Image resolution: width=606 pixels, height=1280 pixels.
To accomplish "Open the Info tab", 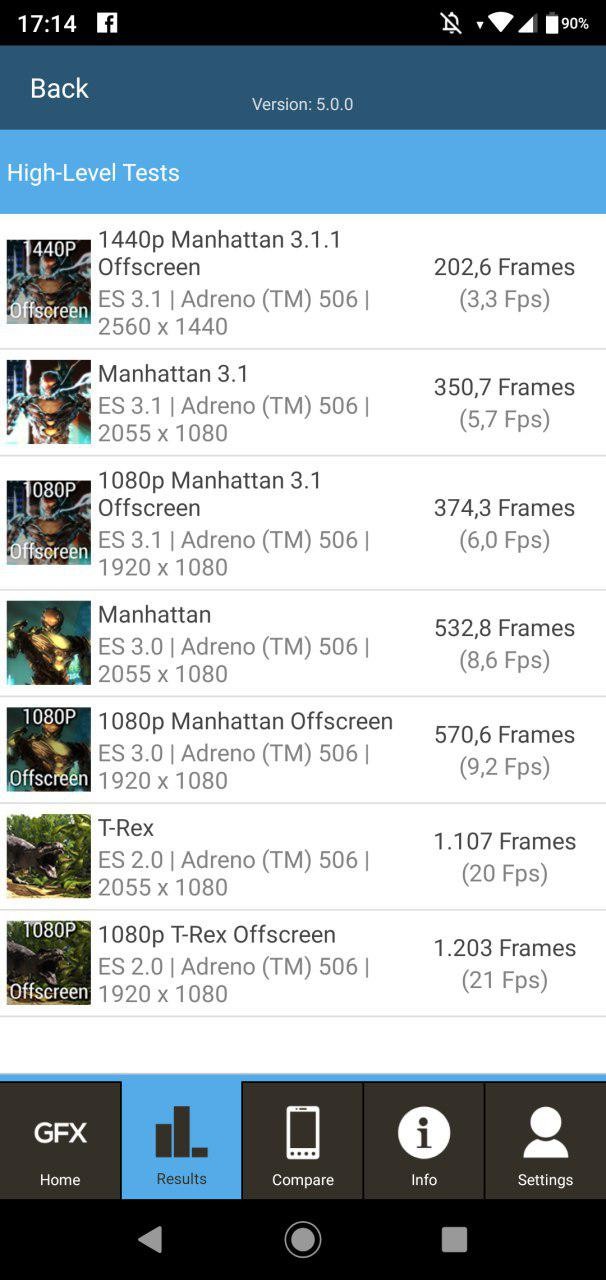I will (424, 1140).
